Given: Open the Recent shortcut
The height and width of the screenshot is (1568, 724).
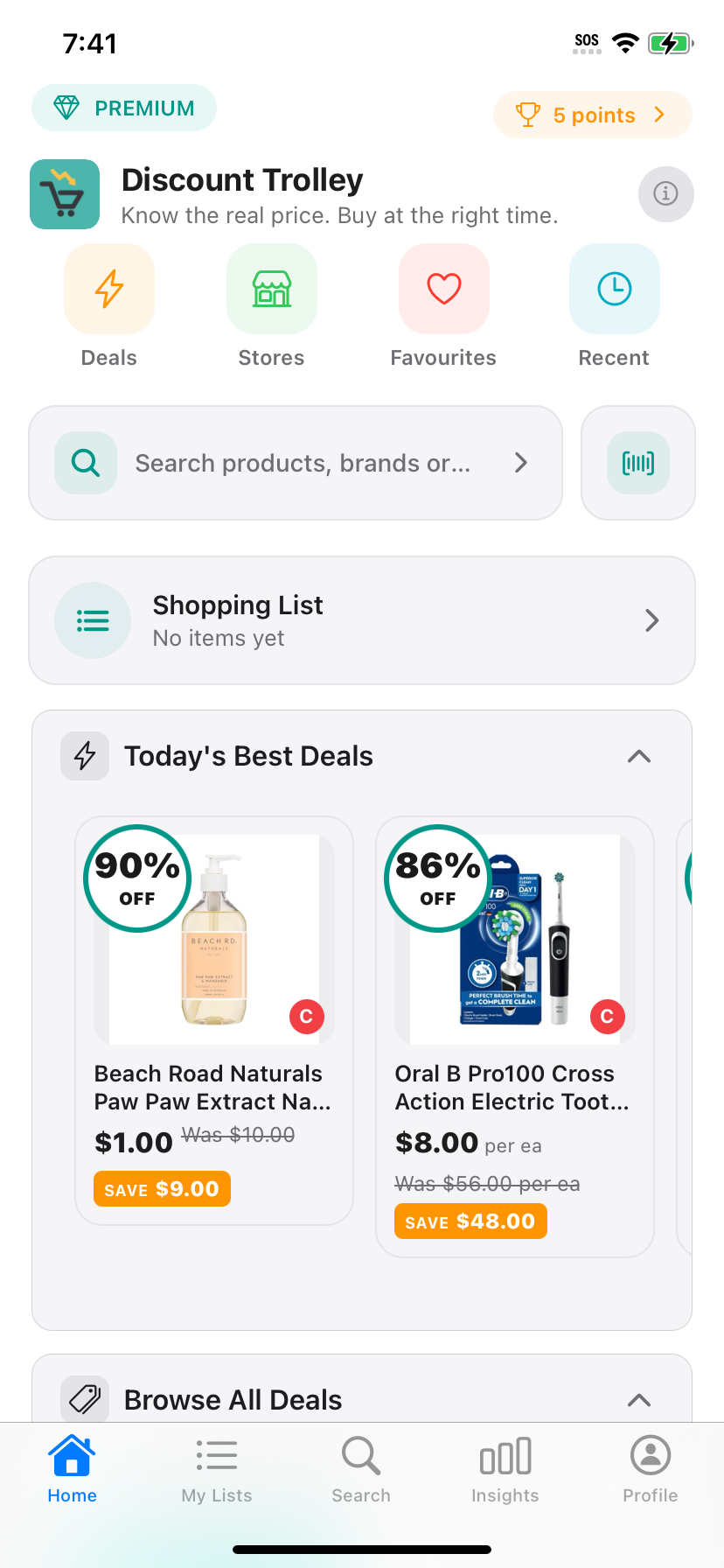Looking at the screenshot, I should 614,307.
